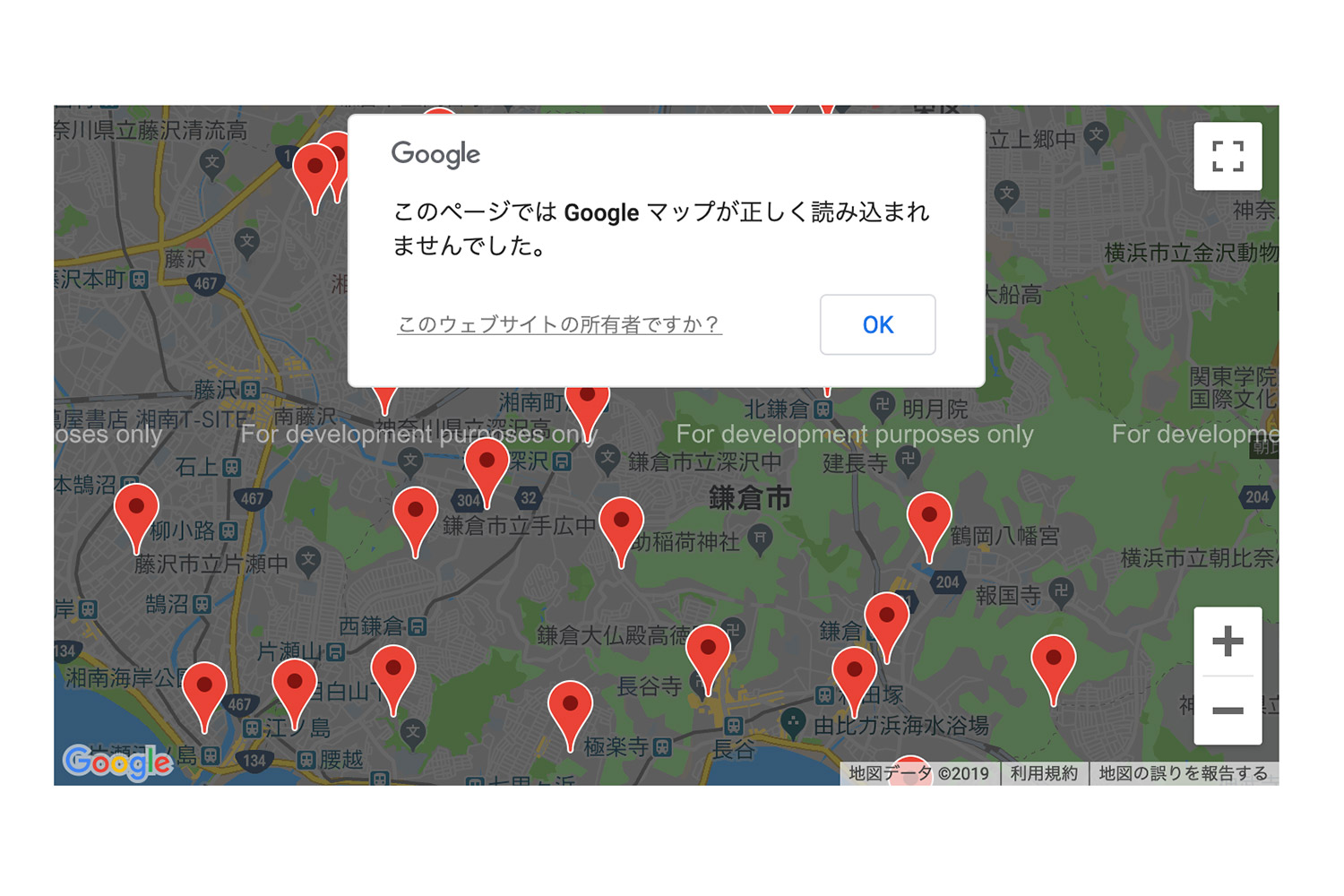Image resolution: width=1344 pixels, height=896 pixels.
Task: Select the marker near 鶴岡八幡宮
Action: pyautogui.click(x=929, y=518)
